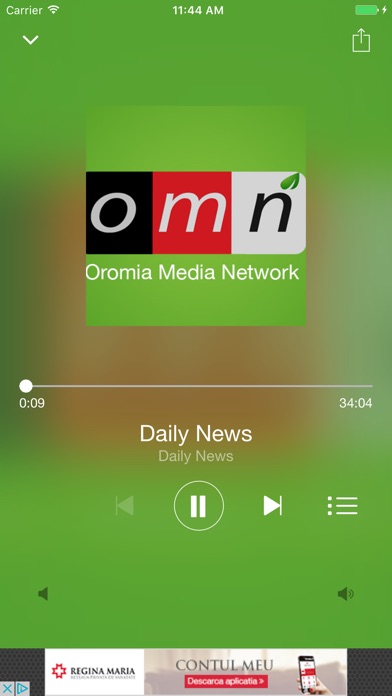Go to the previous track
392x696 pixels.
124,506
